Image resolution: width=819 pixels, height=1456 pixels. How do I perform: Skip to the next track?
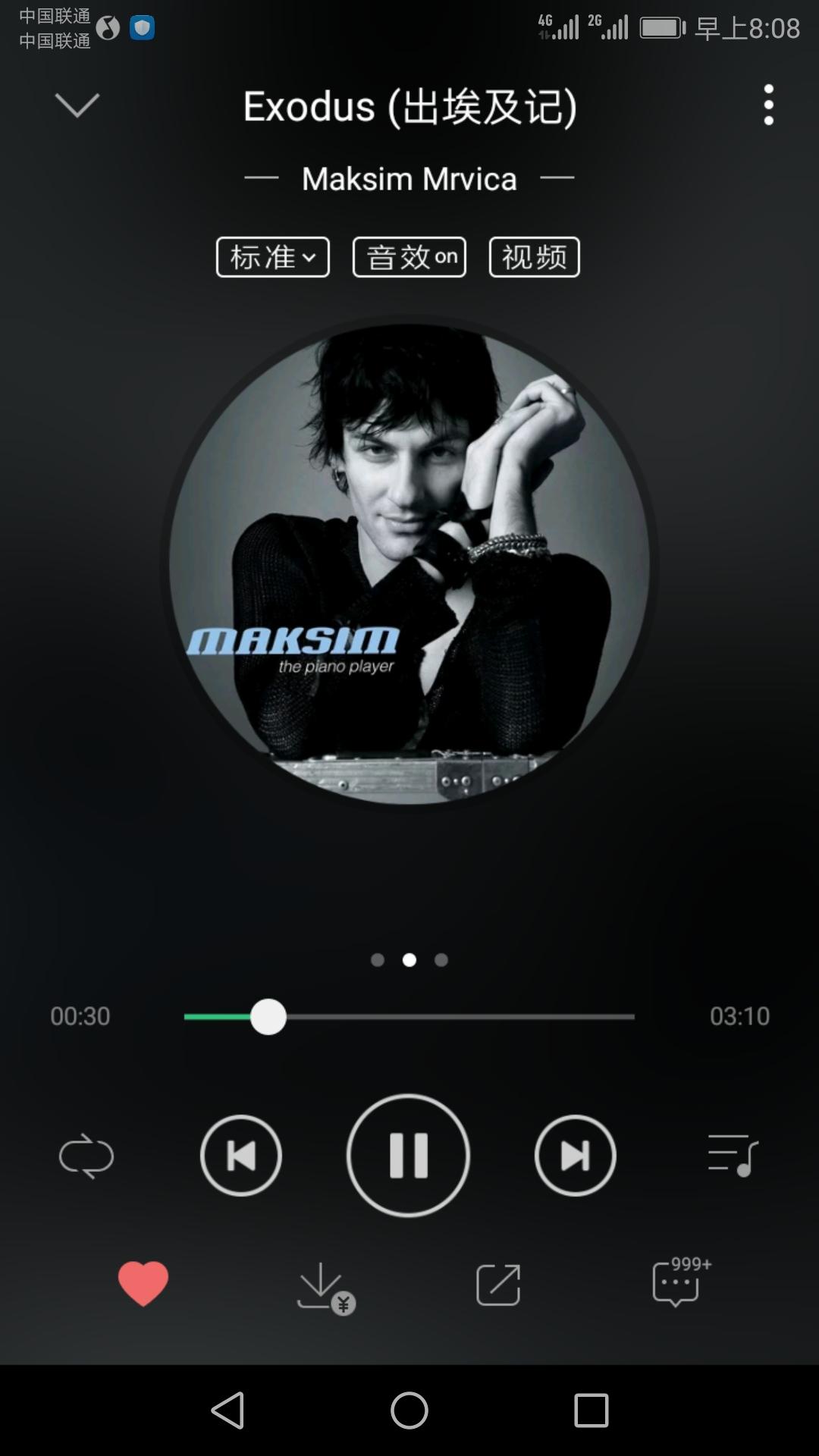tap(575, 1156)
